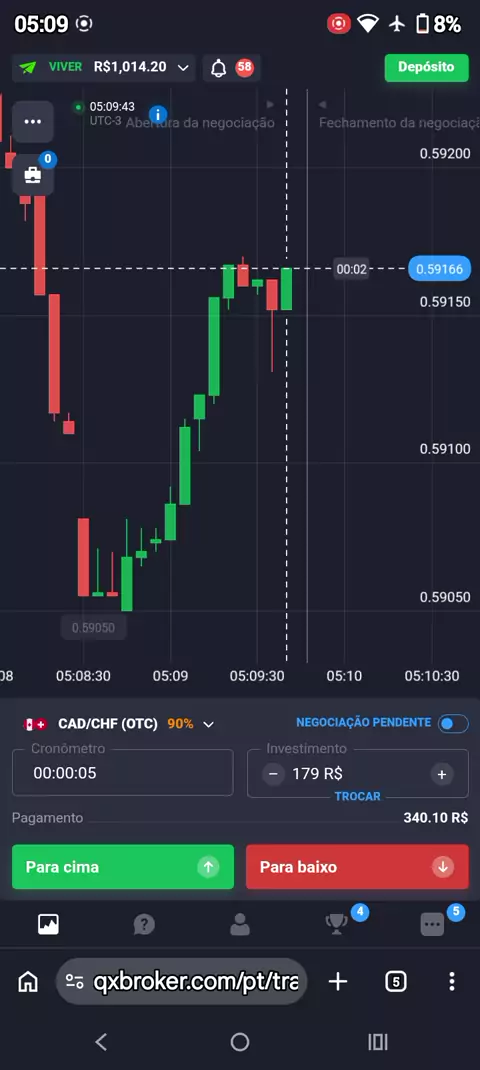Switch to the chart tab
480x1070 pixels.
48,924
